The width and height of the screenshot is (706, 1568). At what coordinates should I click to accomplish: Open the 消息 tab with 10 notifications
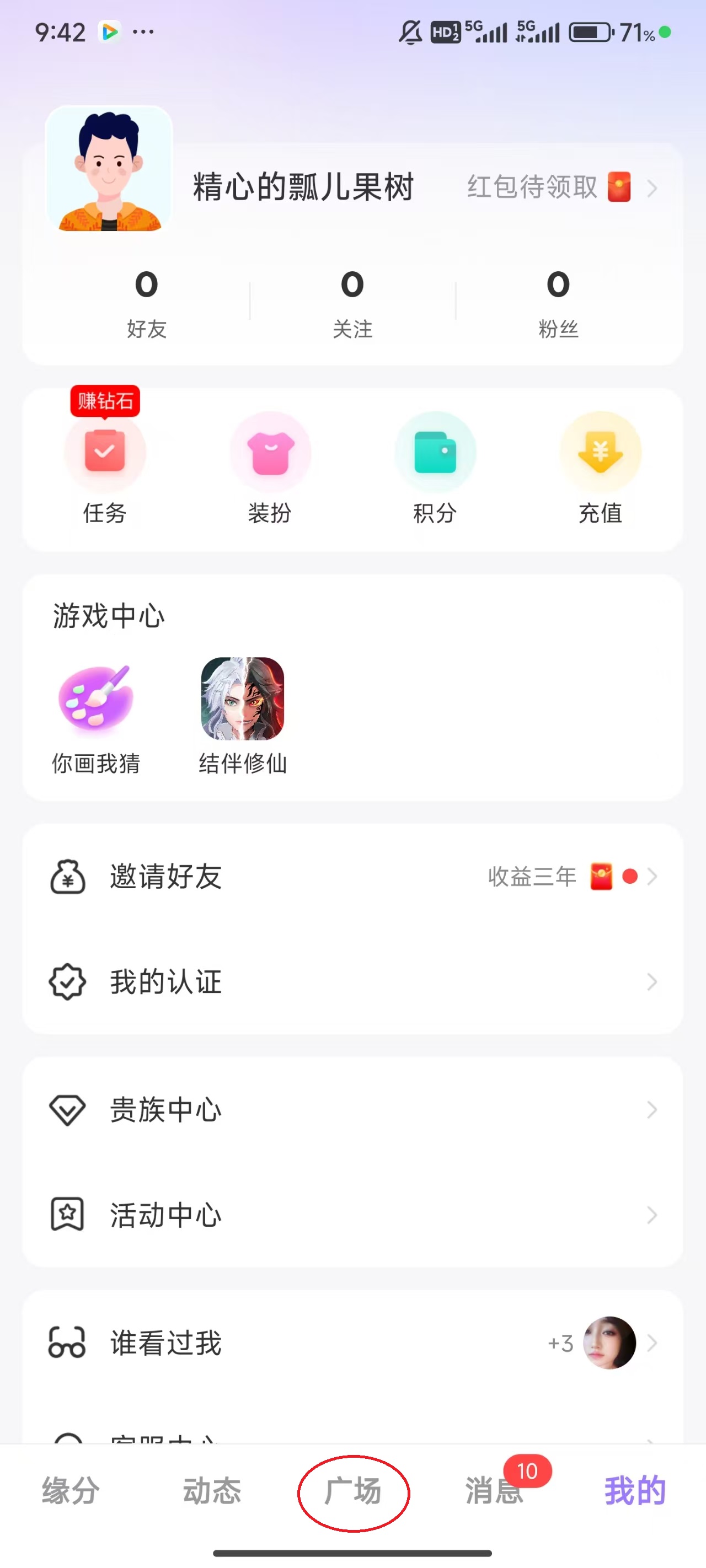point(494,1491)
